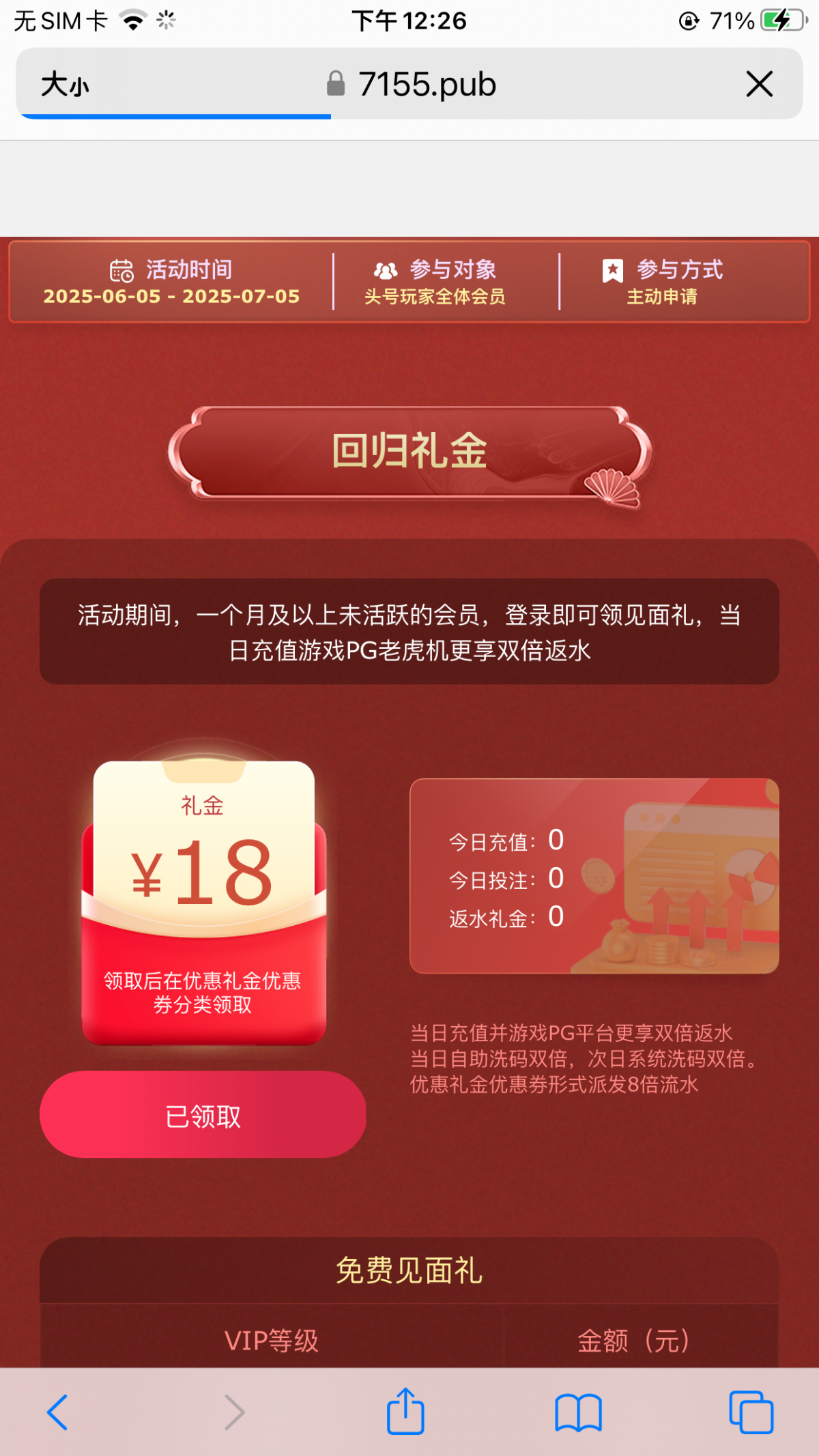The width and height of the screenshot is (819, 1456).
Task: Go back to the previous page
Action: (57, 1412)
